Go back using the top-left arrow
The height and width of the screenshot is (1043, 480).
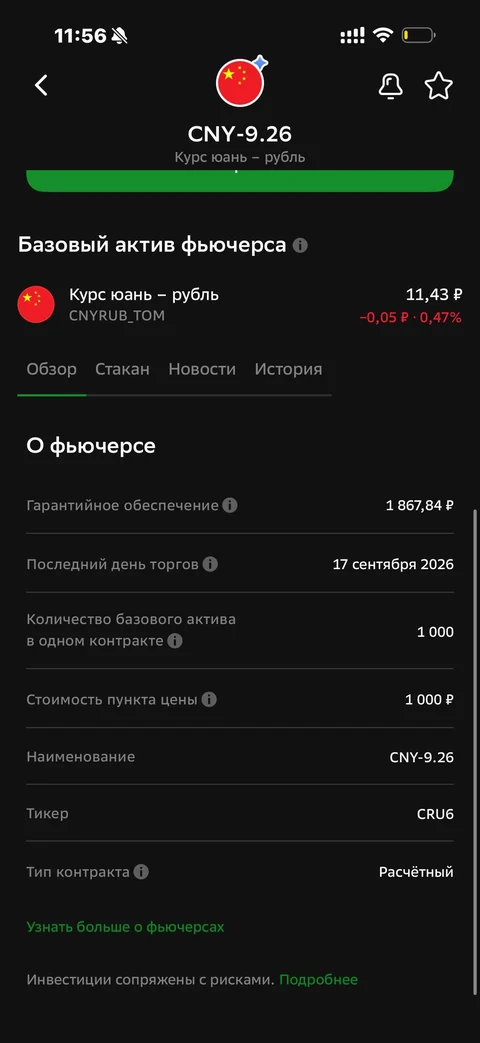click(41, 85)
